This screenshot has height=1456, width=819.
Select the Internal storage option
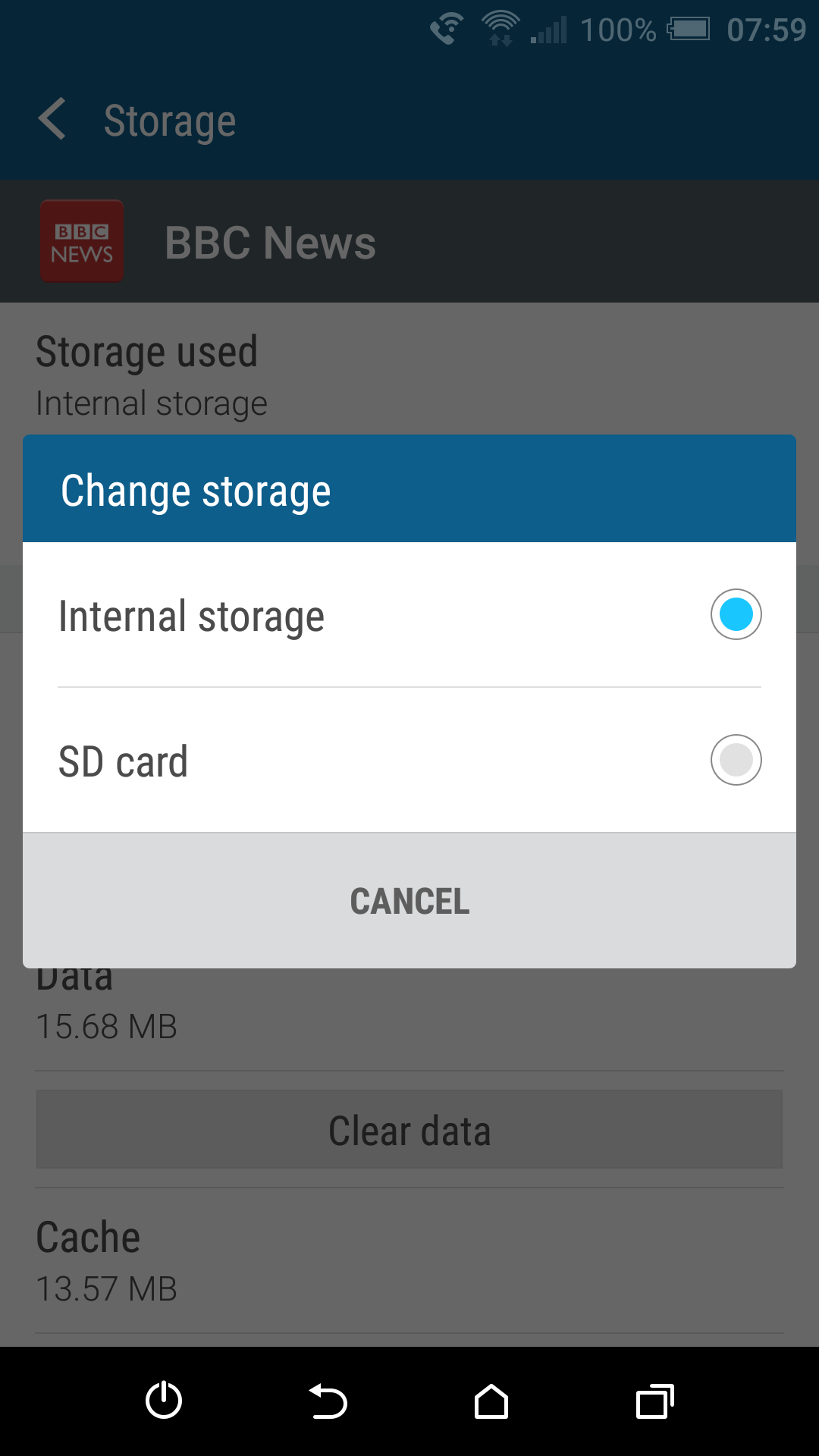(x=409, y=615)
